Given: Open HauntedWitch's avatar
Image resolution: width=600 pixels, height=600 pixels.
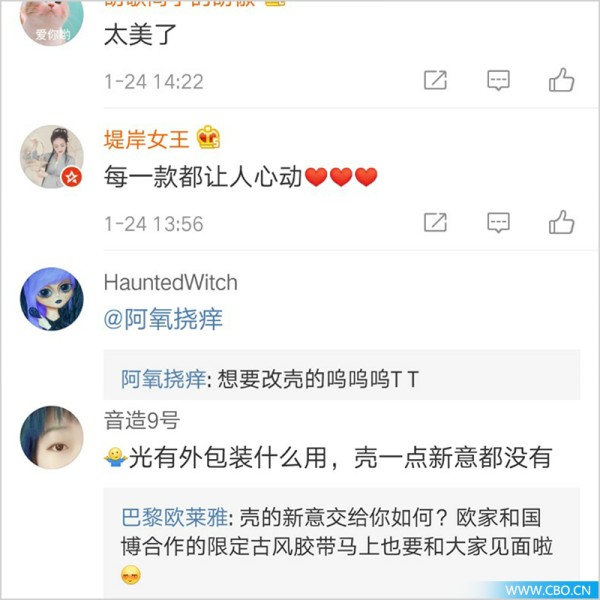Looking at the screenshot, I should 52,299.
